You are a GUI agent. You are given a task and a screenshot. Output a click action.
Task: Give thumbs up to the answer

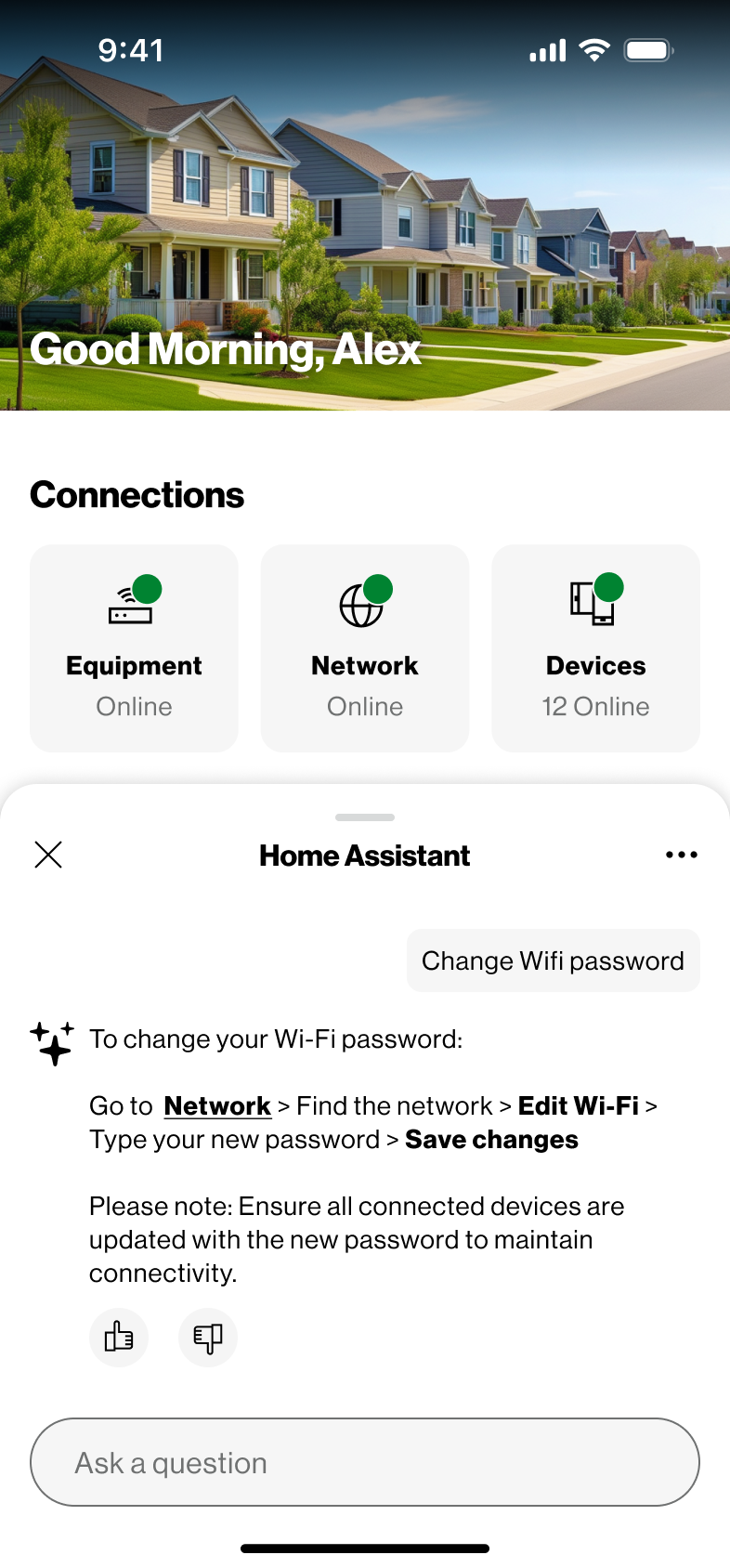119,1338
